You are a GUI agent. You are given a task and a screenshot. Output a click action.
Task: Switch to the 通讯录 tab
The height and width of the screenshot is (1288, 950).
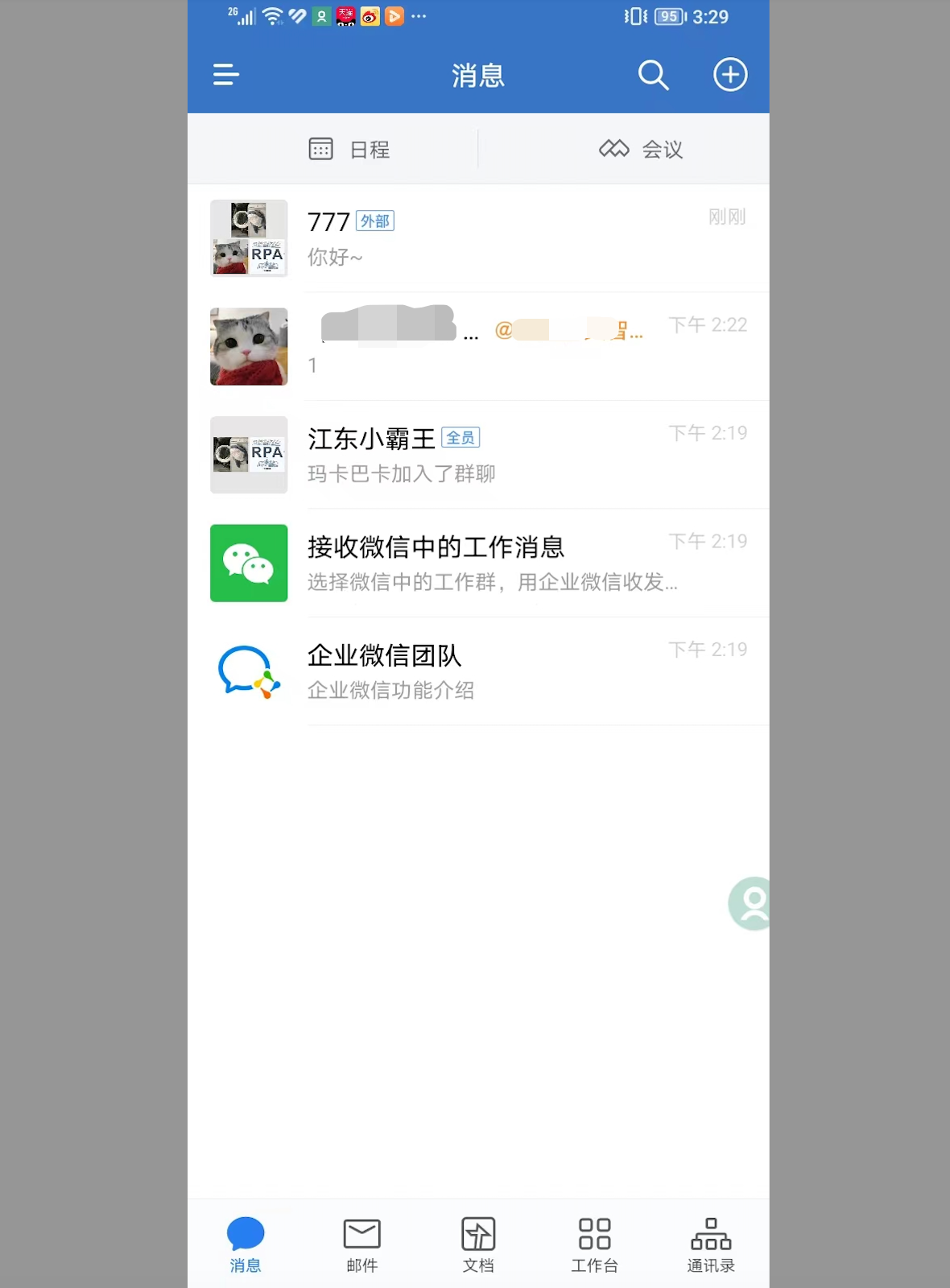(x=711, y=1244)
